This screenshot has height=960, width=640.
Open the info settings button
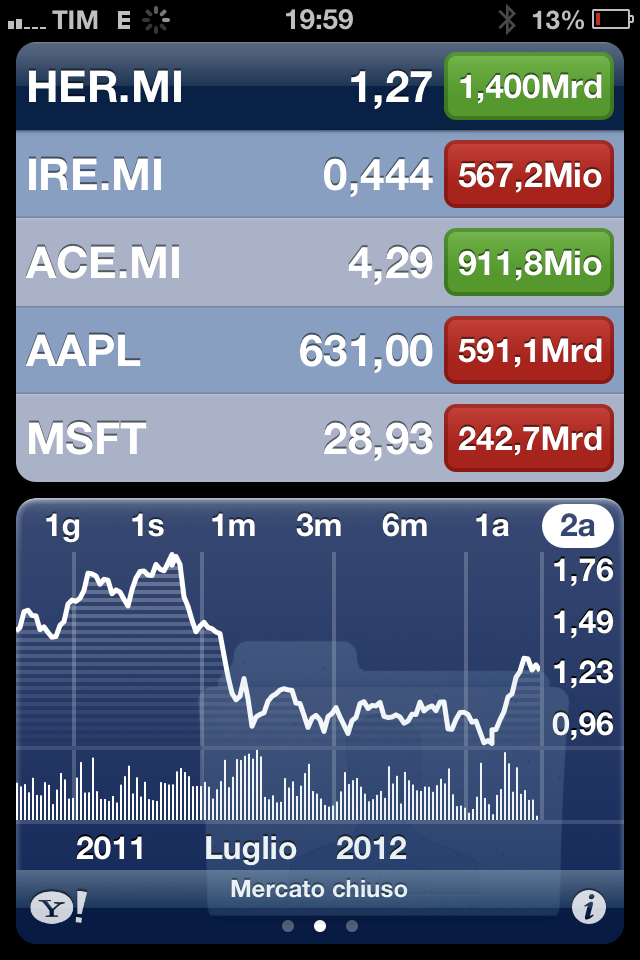tap(589, 907)
